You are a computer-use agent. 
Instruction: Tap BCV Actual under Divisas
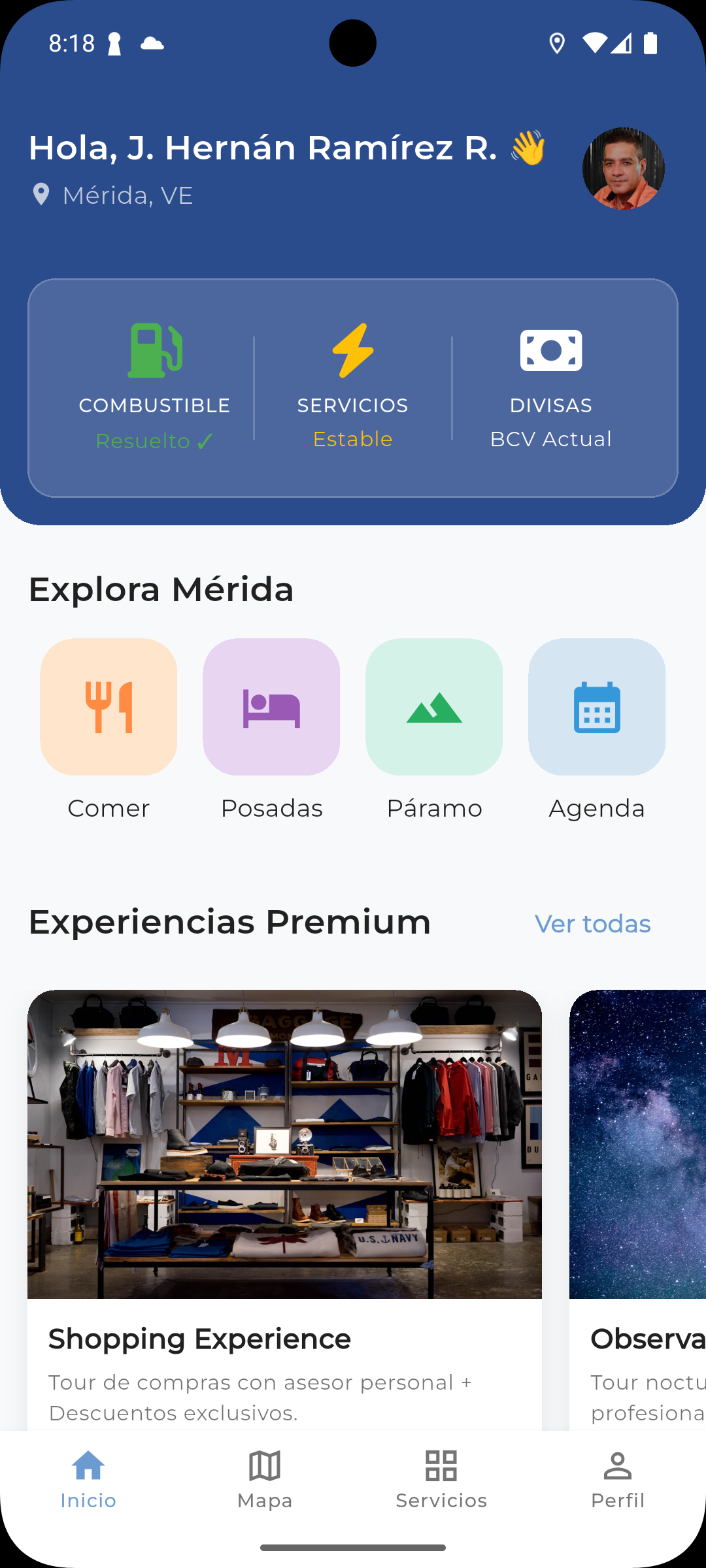(550, 438)
